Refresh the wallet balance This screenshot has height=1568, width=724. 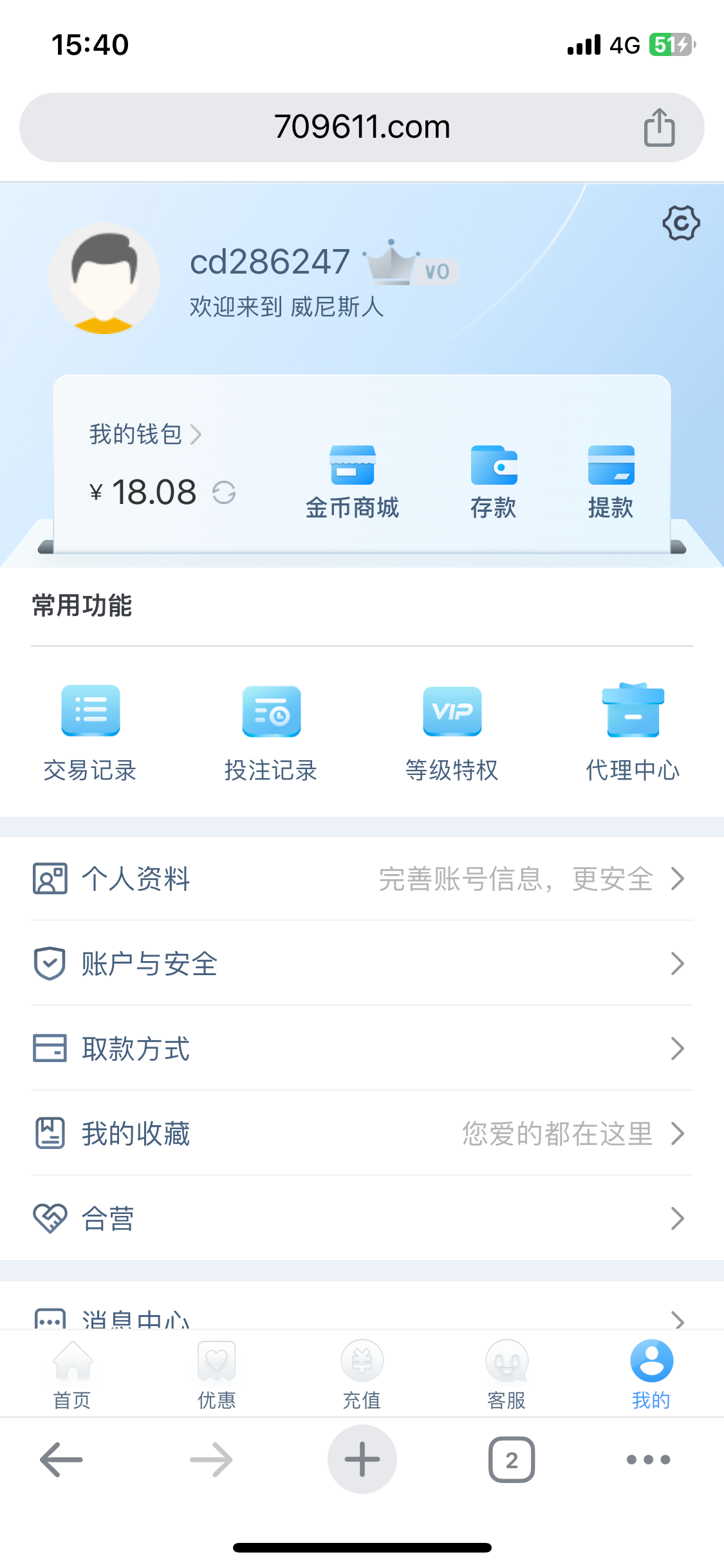224,493
